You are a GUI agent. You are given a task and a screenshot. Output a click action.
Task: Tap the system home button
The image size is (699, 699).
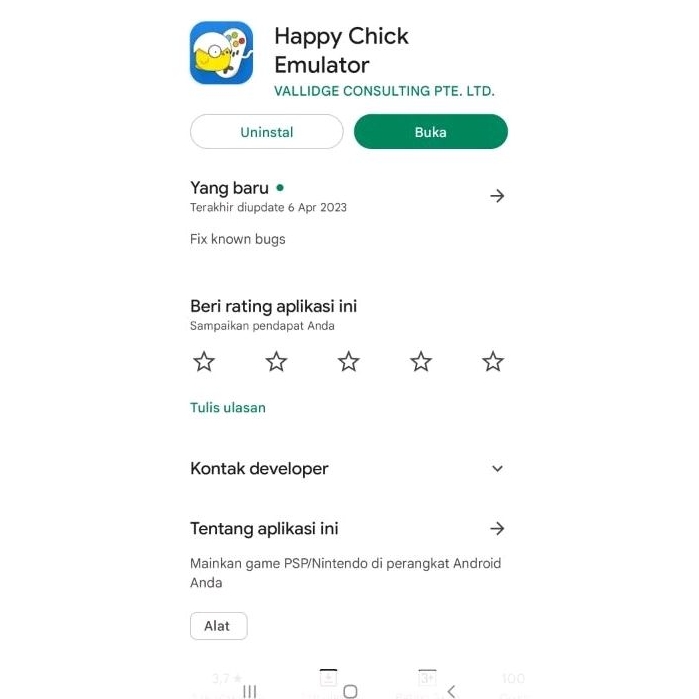[x=350, y=691]
